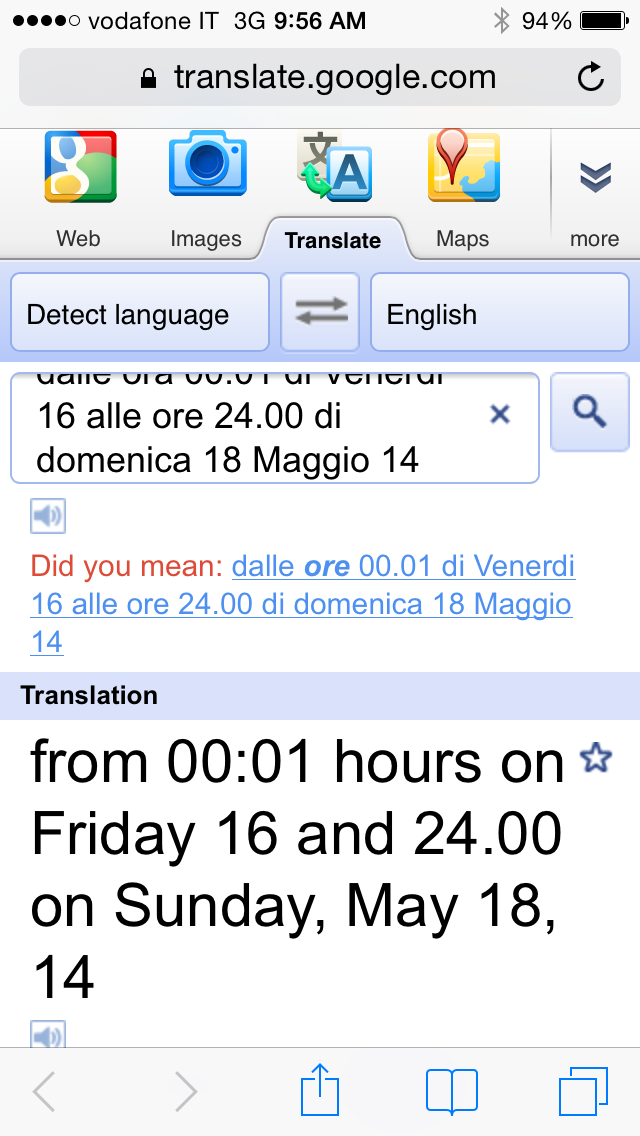Share this page via Safari share icon
Image resolution: width=640 pixels, height=1136 pixels.
tap(320, 1091)
